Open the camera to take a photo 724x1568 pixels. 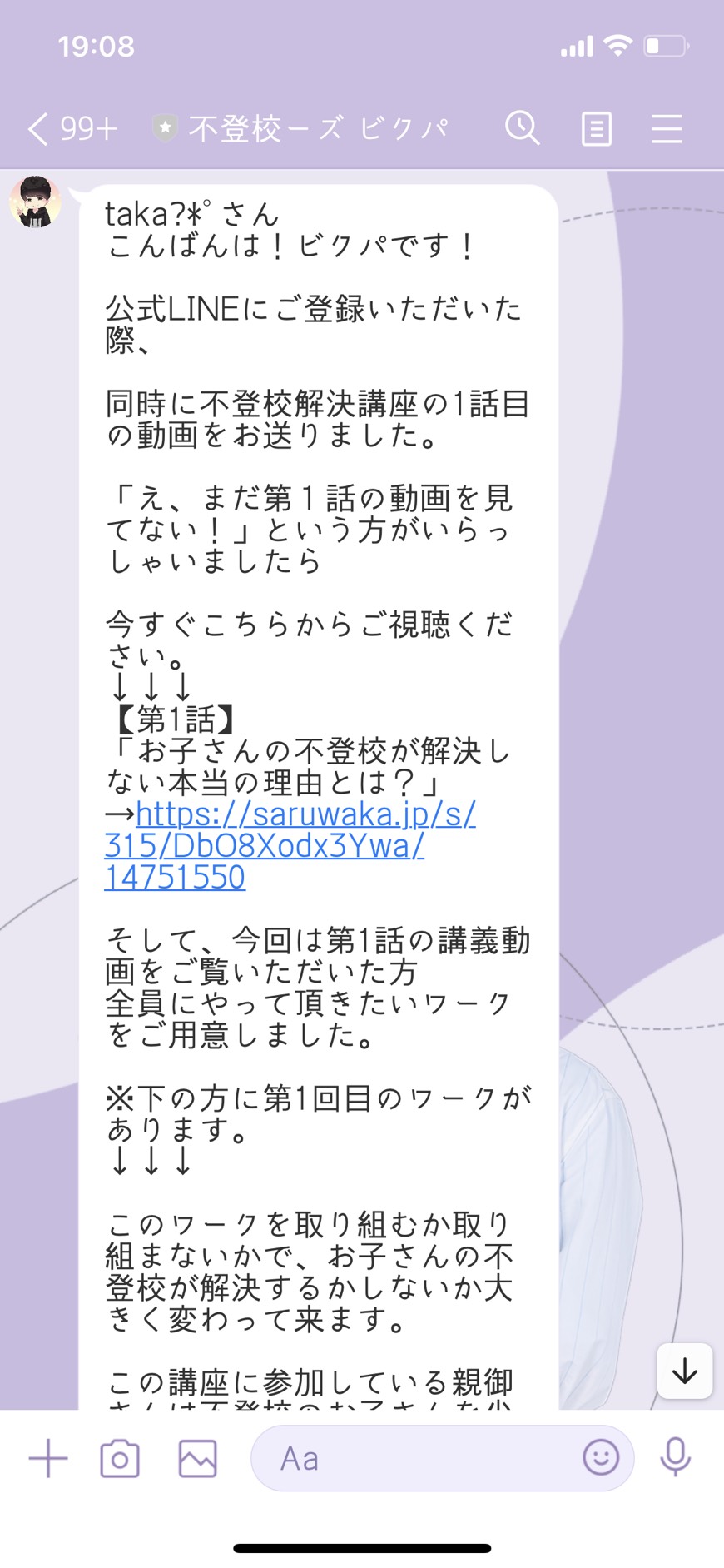120,1458
